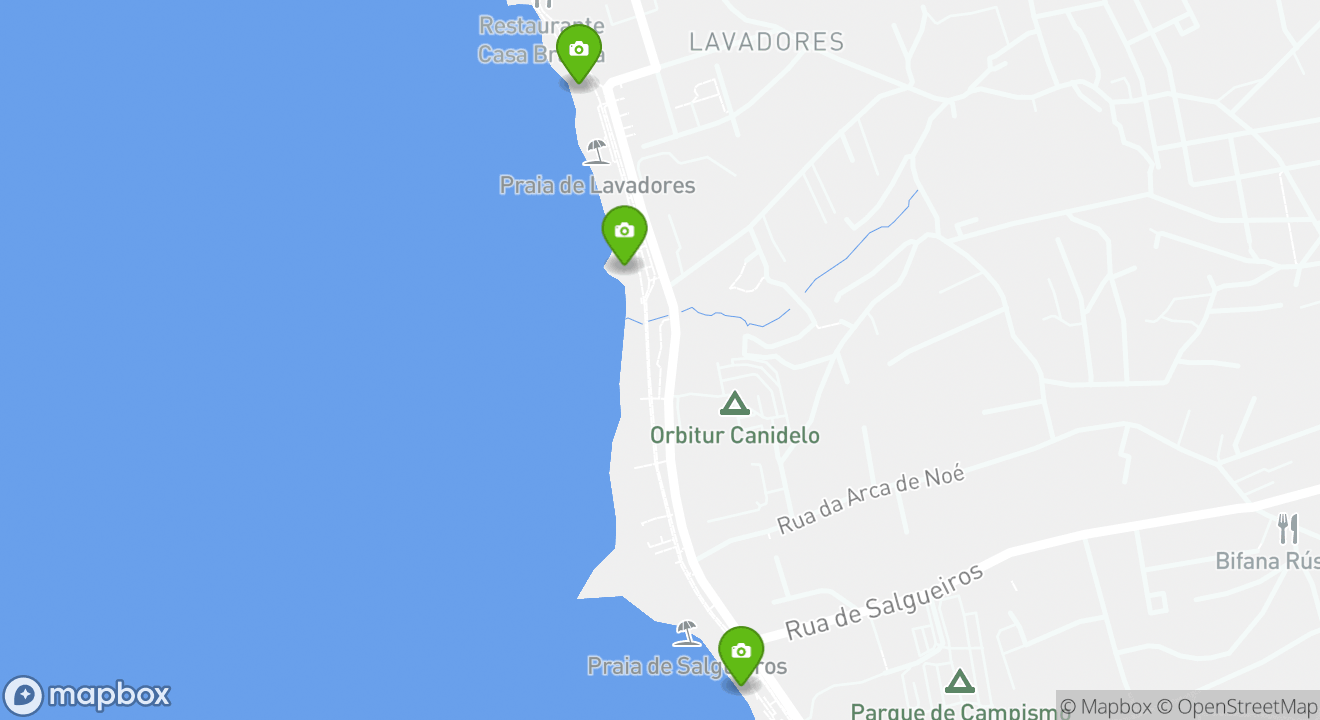The image size is (1320, 720).
Task: Open the OpenStreetMap attribution link
Action: click(x=1238, y=706)
